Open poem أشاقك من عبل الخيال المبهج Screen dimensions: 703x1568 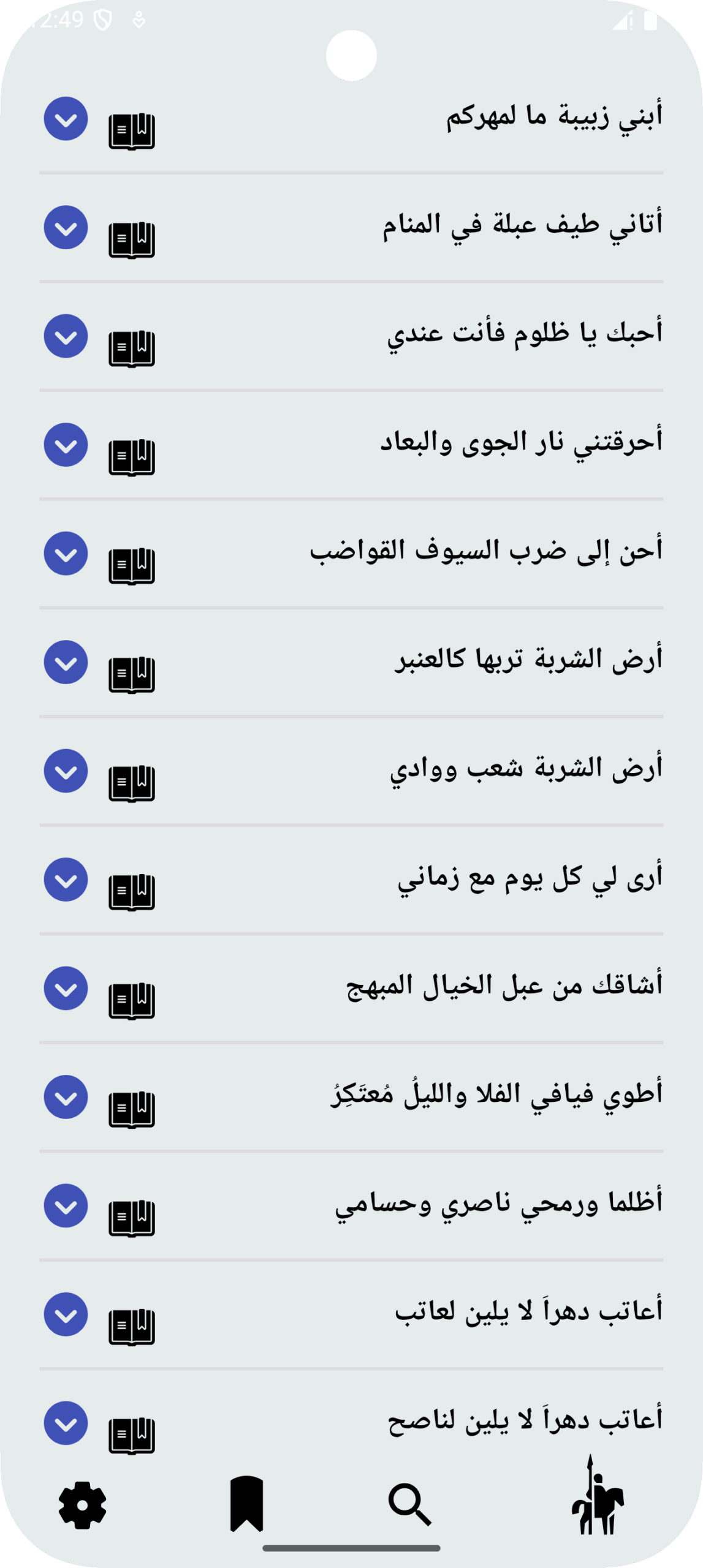click(x=504, y=986)
